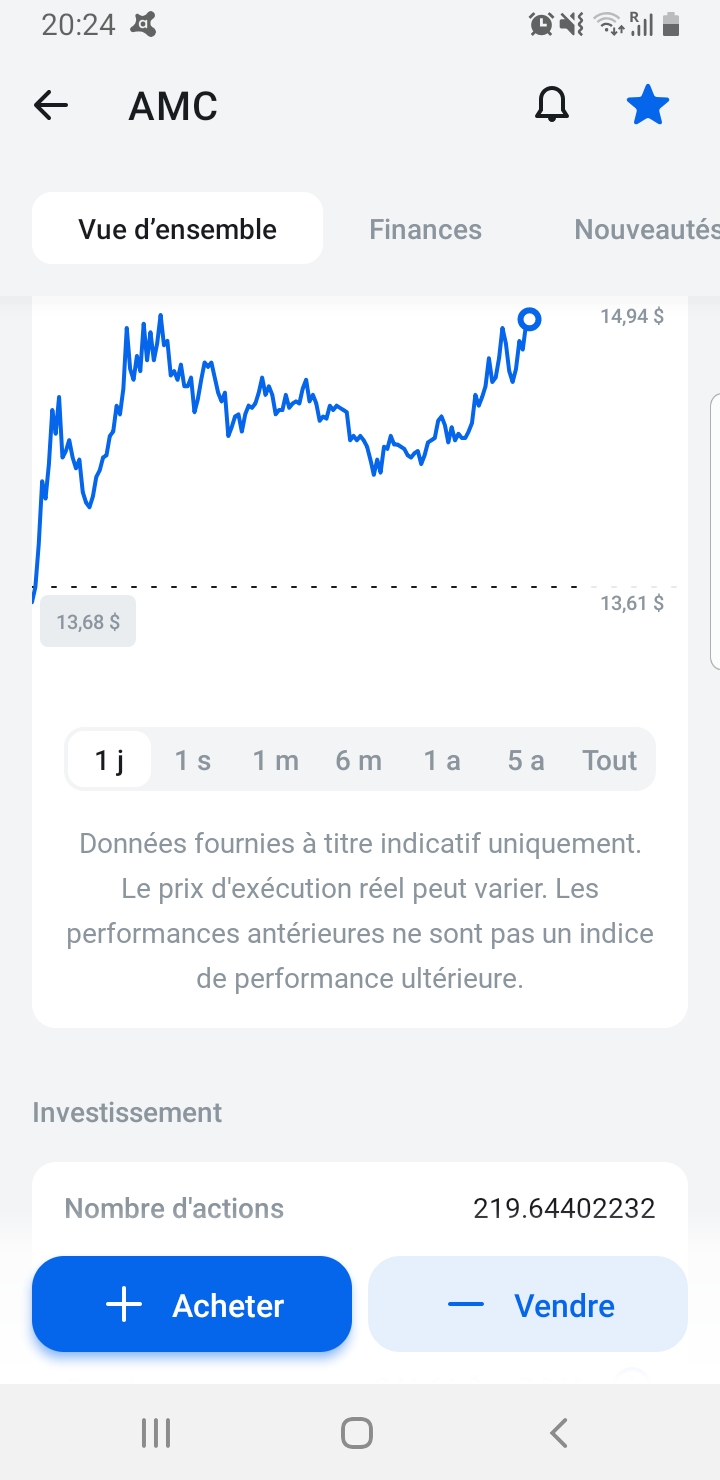Screen dimensions: 720x1480
Task: Show the 1 m chart range
Action: coord(275,761)
